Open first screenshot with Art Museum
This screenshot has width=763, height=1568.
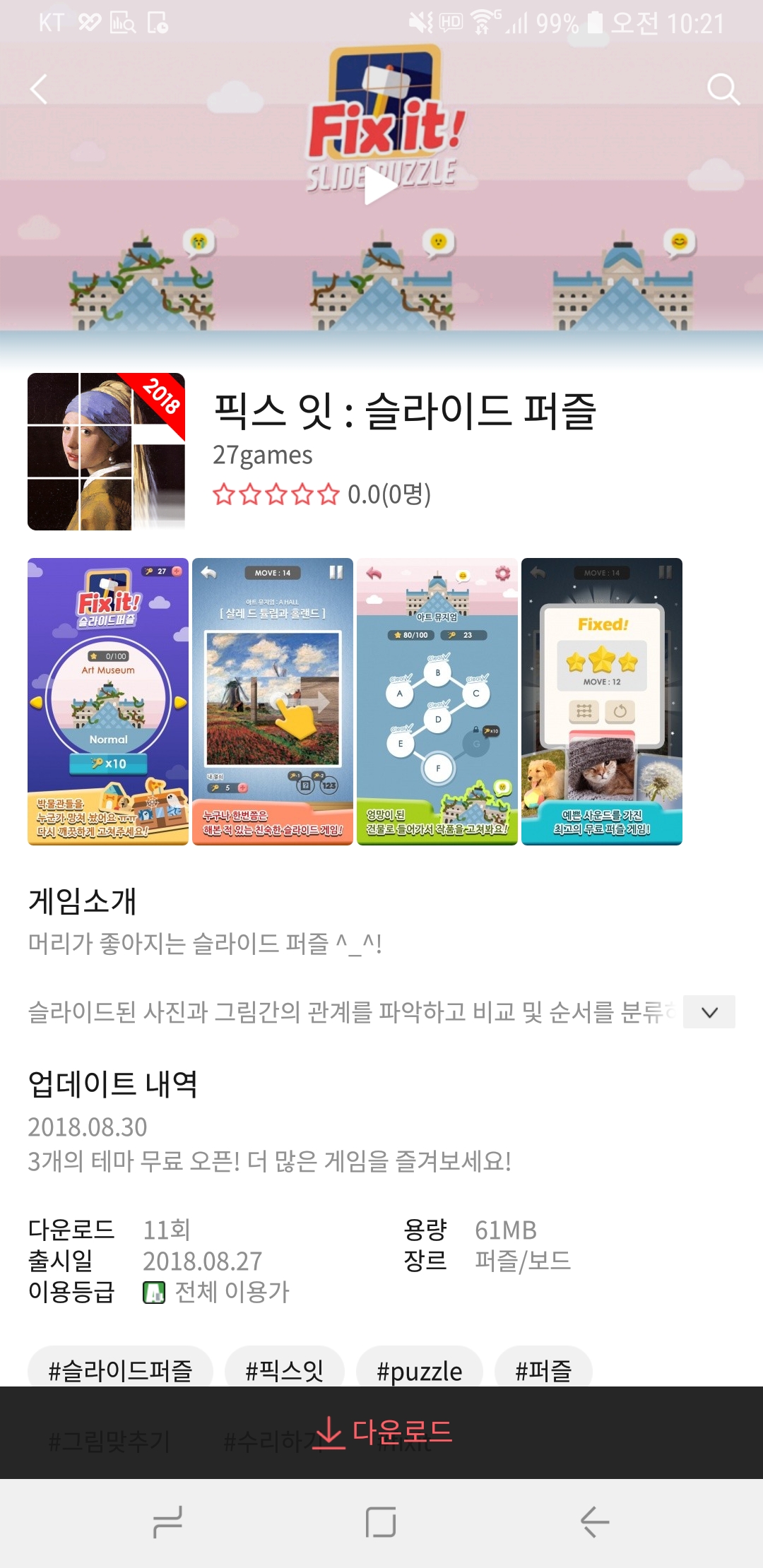pos(108,701)
